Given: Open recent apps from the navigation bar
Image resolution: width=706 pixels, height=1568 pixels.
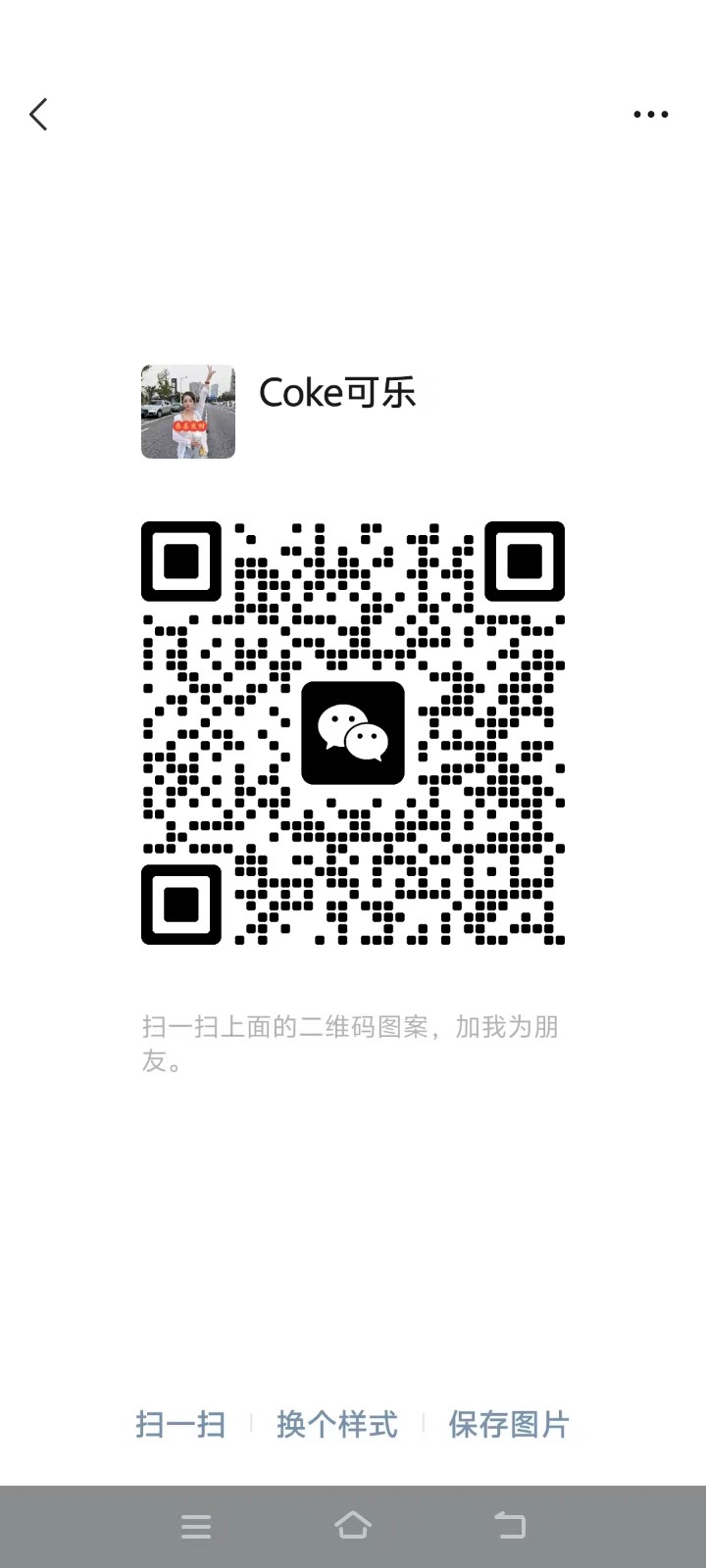Looking at the screenshot, I should point(196,1526).
